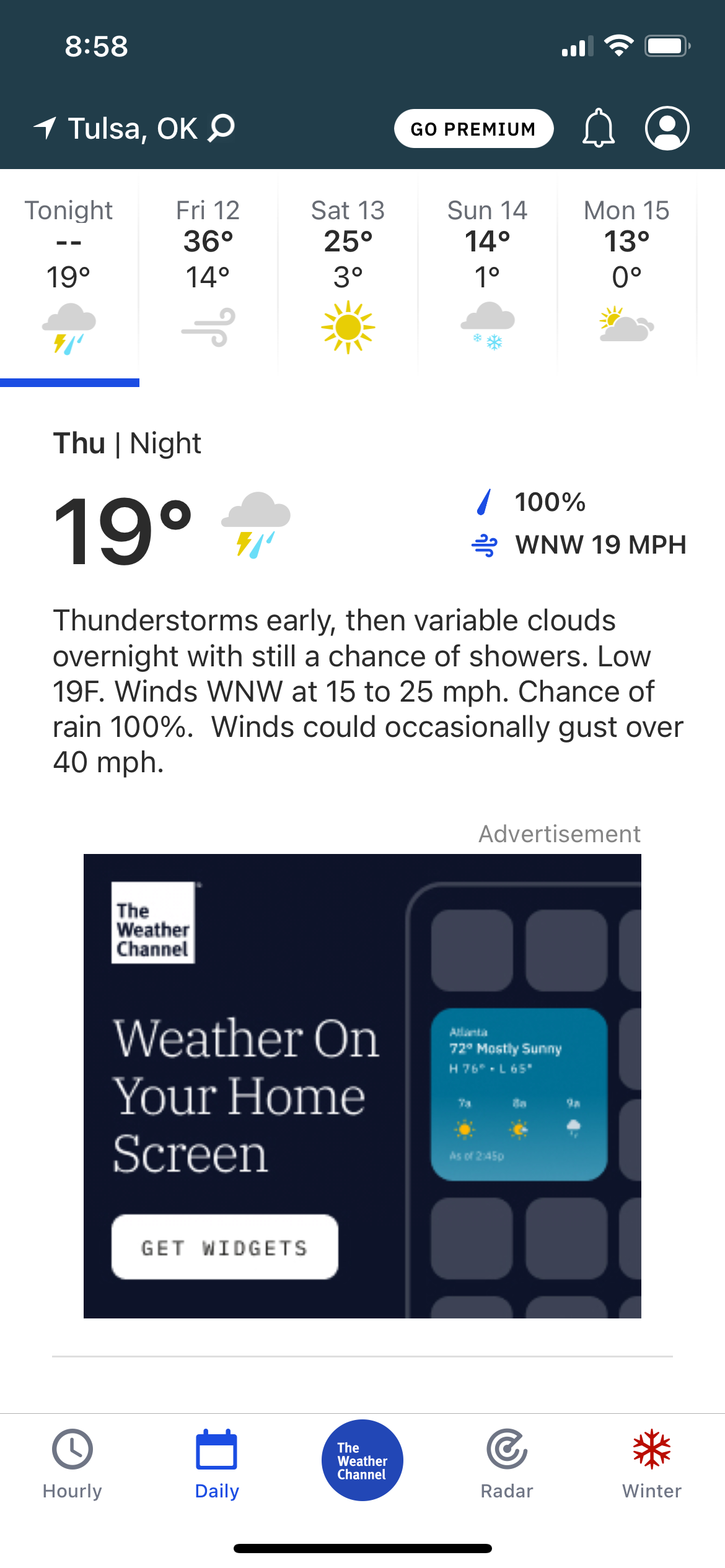Search for a new location

221,128
